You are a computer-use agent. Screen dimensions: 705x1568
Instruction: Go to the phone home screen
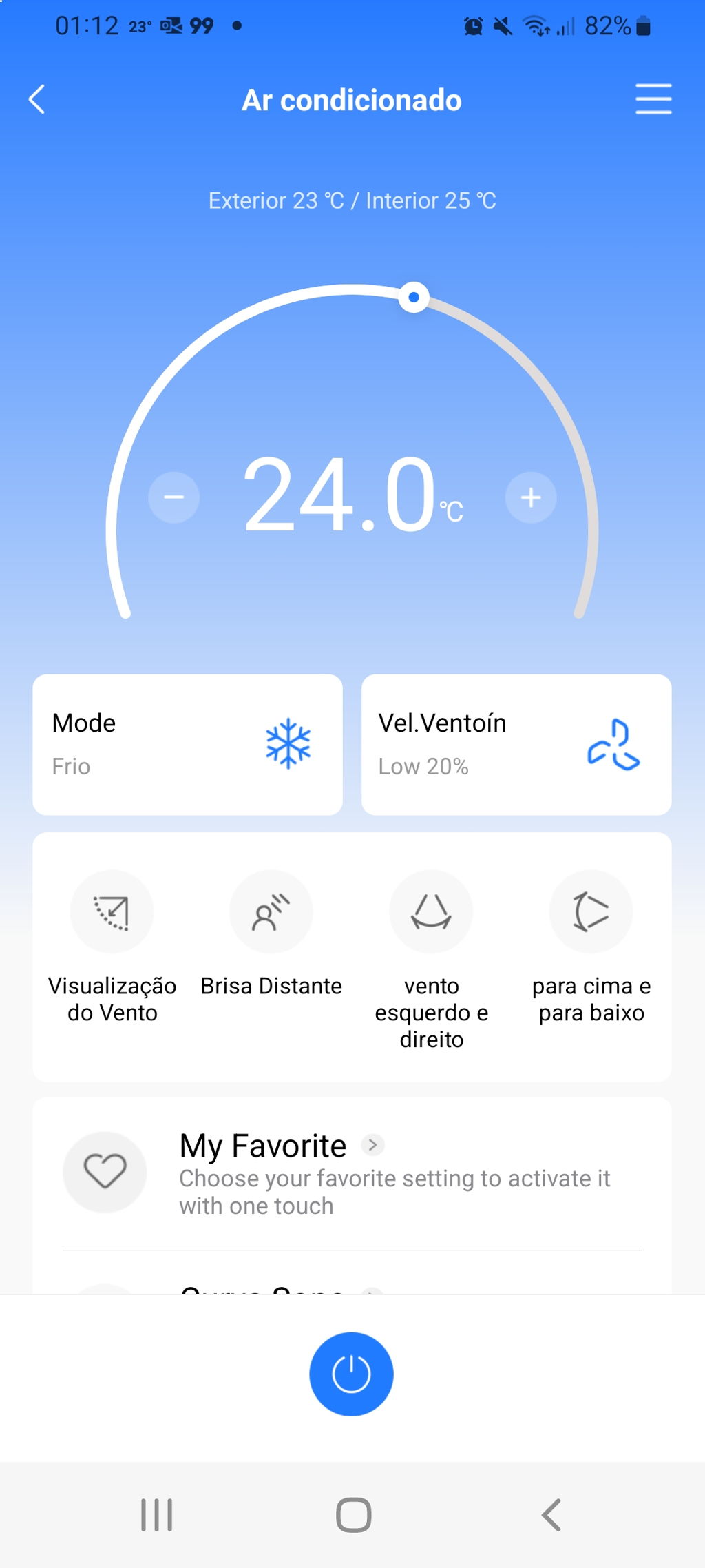[353, 1515]
